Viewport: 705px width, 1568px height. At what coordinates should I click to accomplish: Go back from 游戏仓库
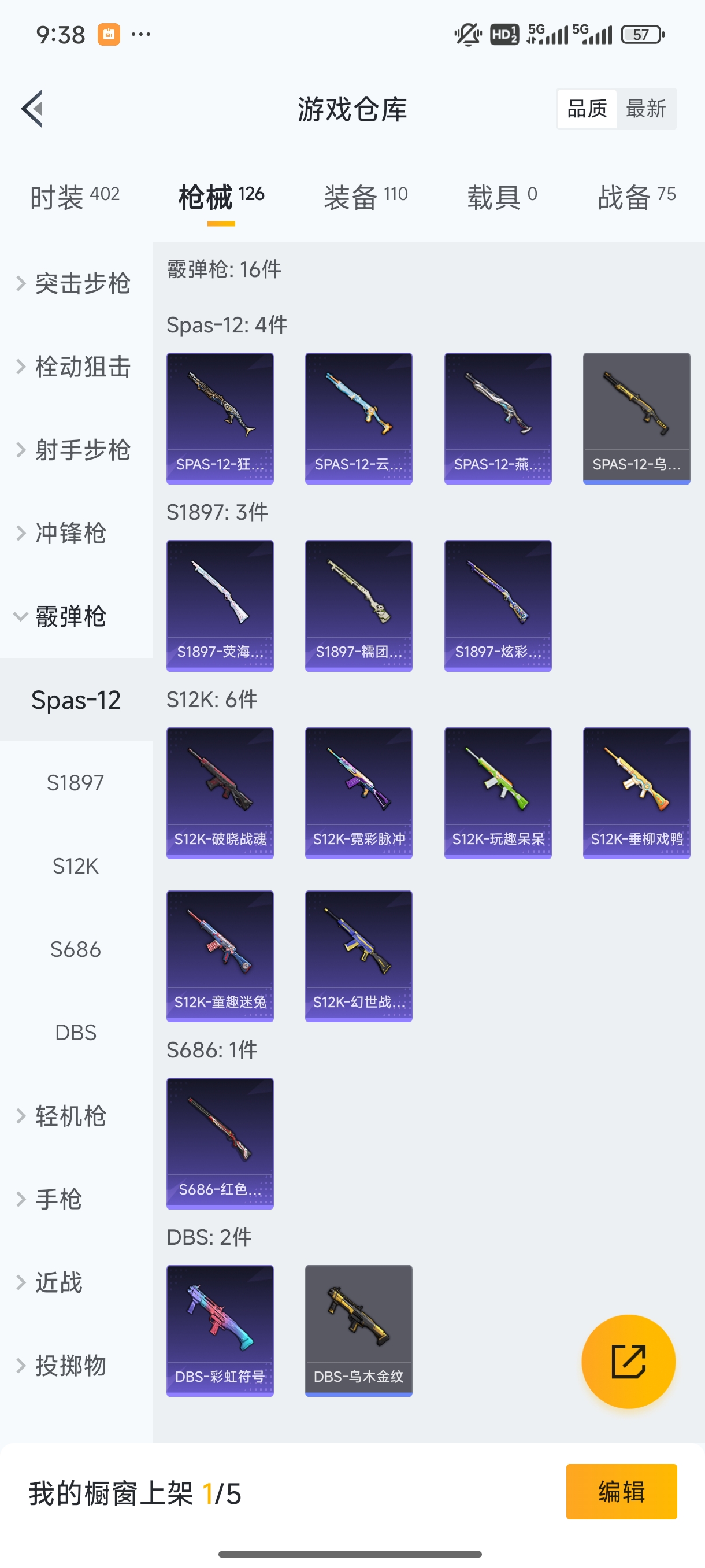[32, 109]
